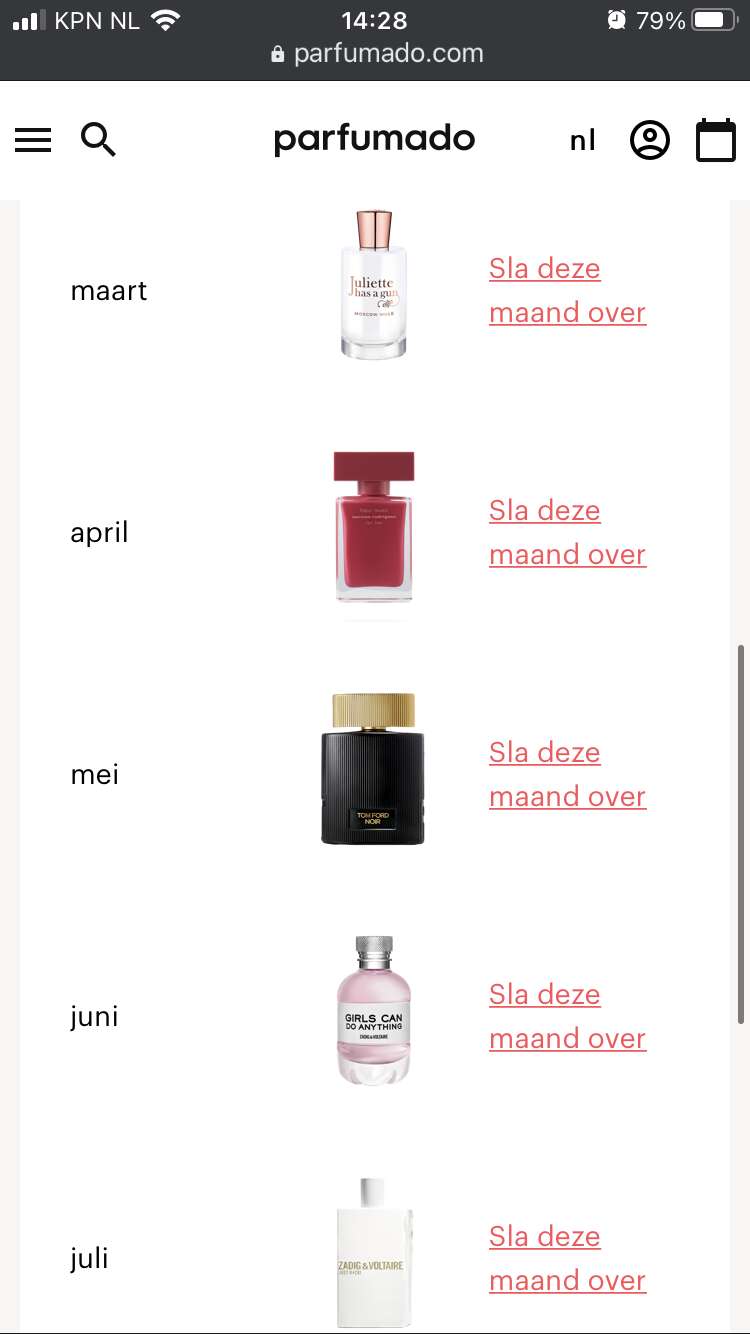The image size is (750, 1334).
Task: Skip the month maart
Action: tap(568, 290)
